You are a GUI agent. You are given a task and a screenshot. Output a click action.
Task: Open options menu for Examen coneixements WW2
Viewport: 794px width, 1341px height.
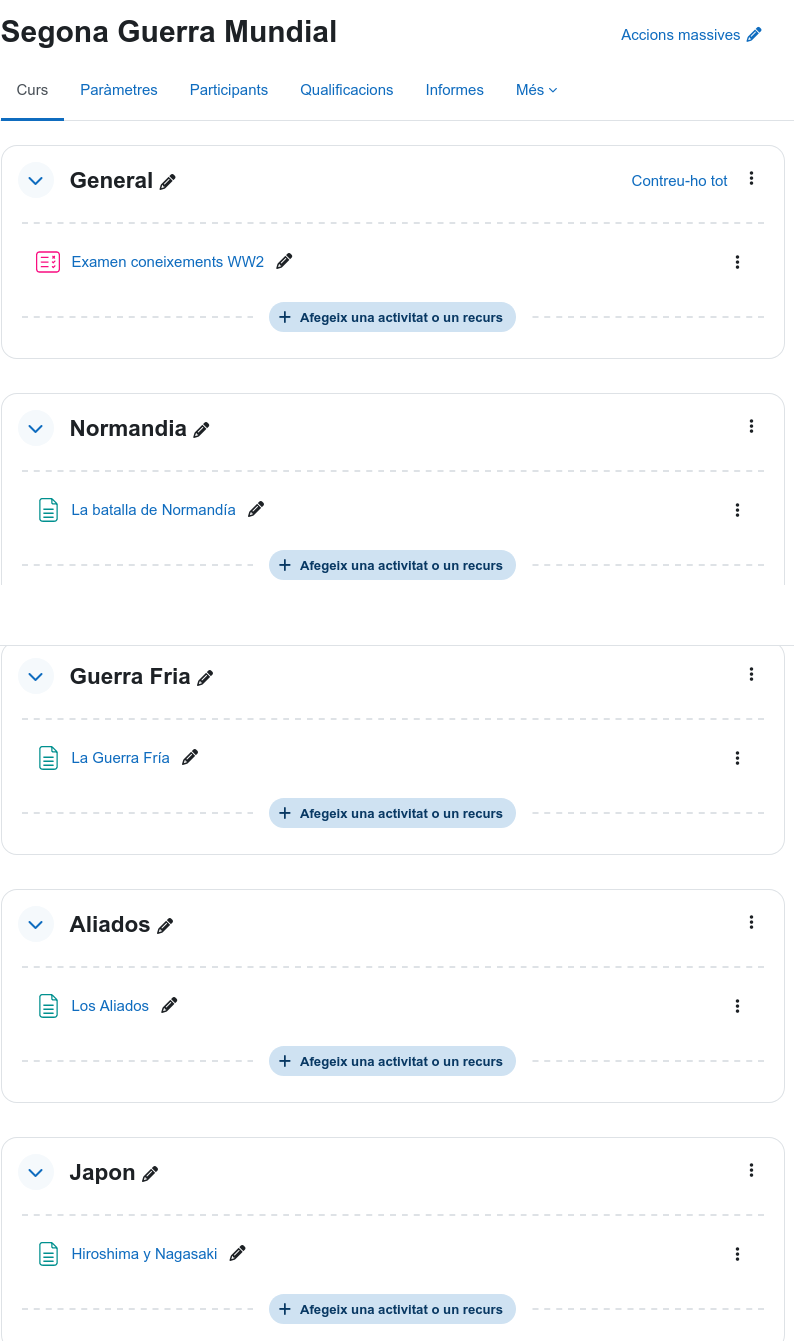click(x=737, y=262)
